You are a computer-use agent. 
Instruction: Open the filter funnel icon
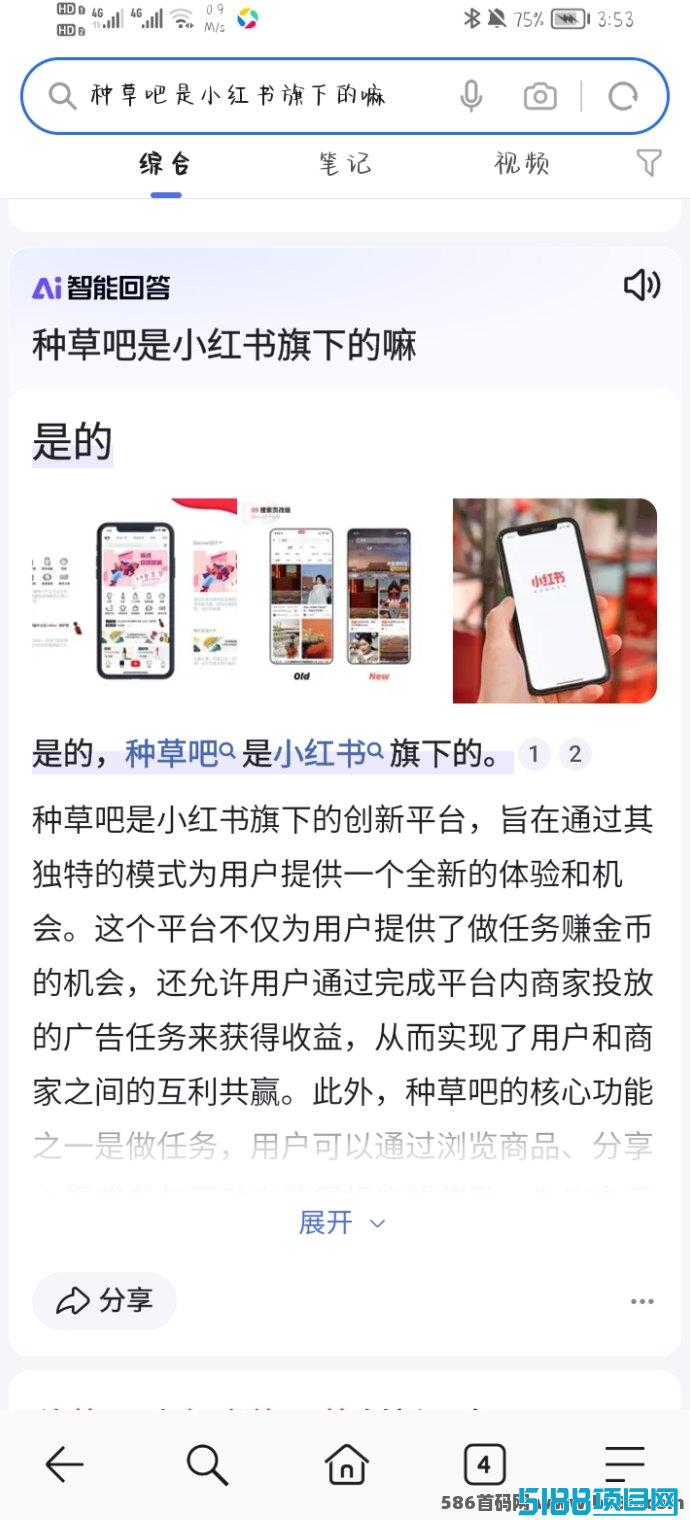649,163
